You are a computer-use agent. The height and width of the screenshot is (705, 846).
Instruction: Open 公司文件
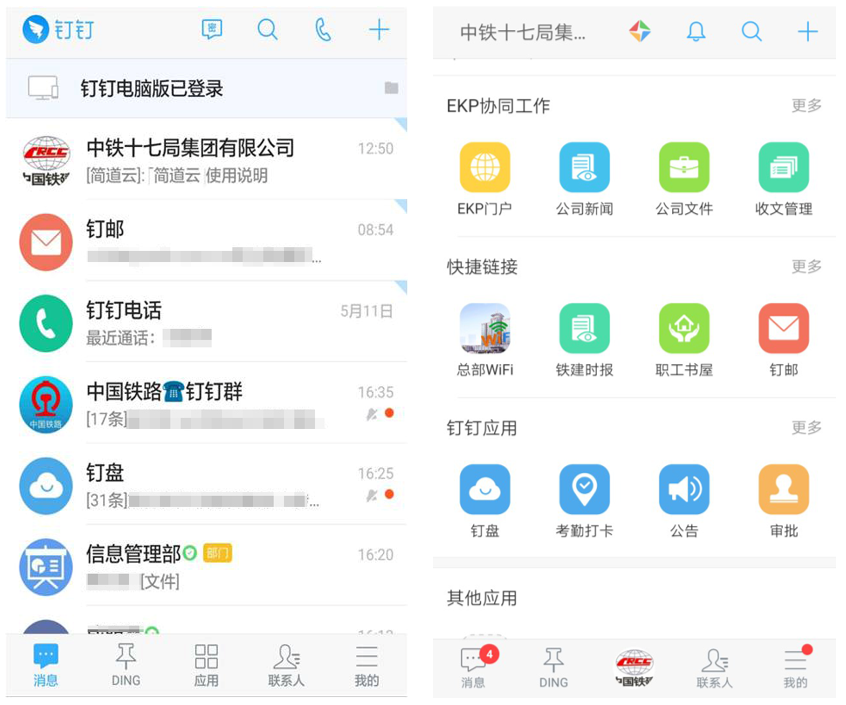pyautogui.click(x=684, y=178)
